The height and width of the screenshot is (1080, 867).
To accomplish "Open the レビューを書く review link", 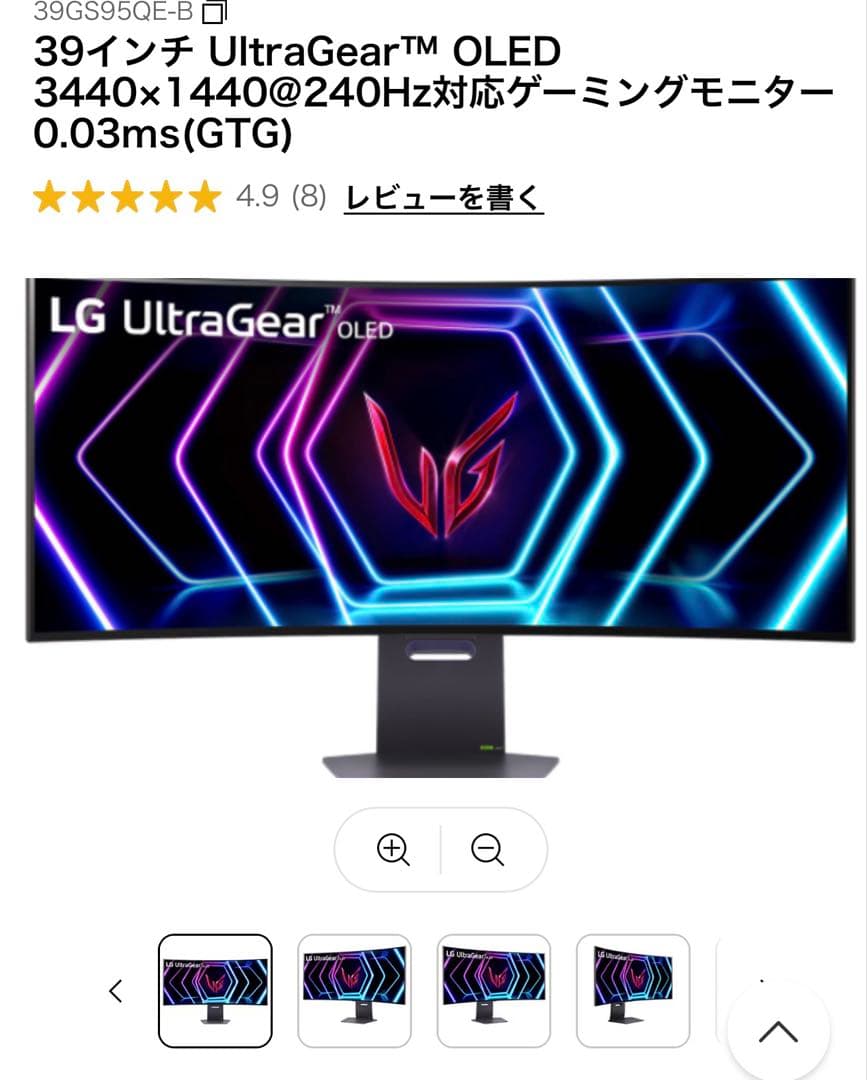I will point(443,198).
